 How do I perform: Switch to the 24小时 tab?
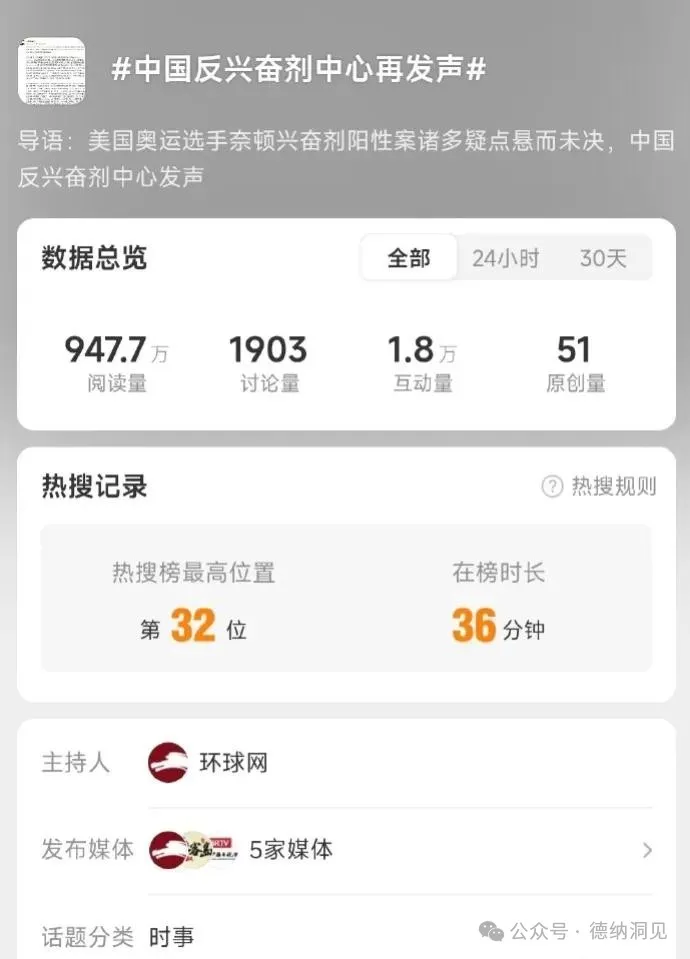pyautogui.click(x=505, y=258)
